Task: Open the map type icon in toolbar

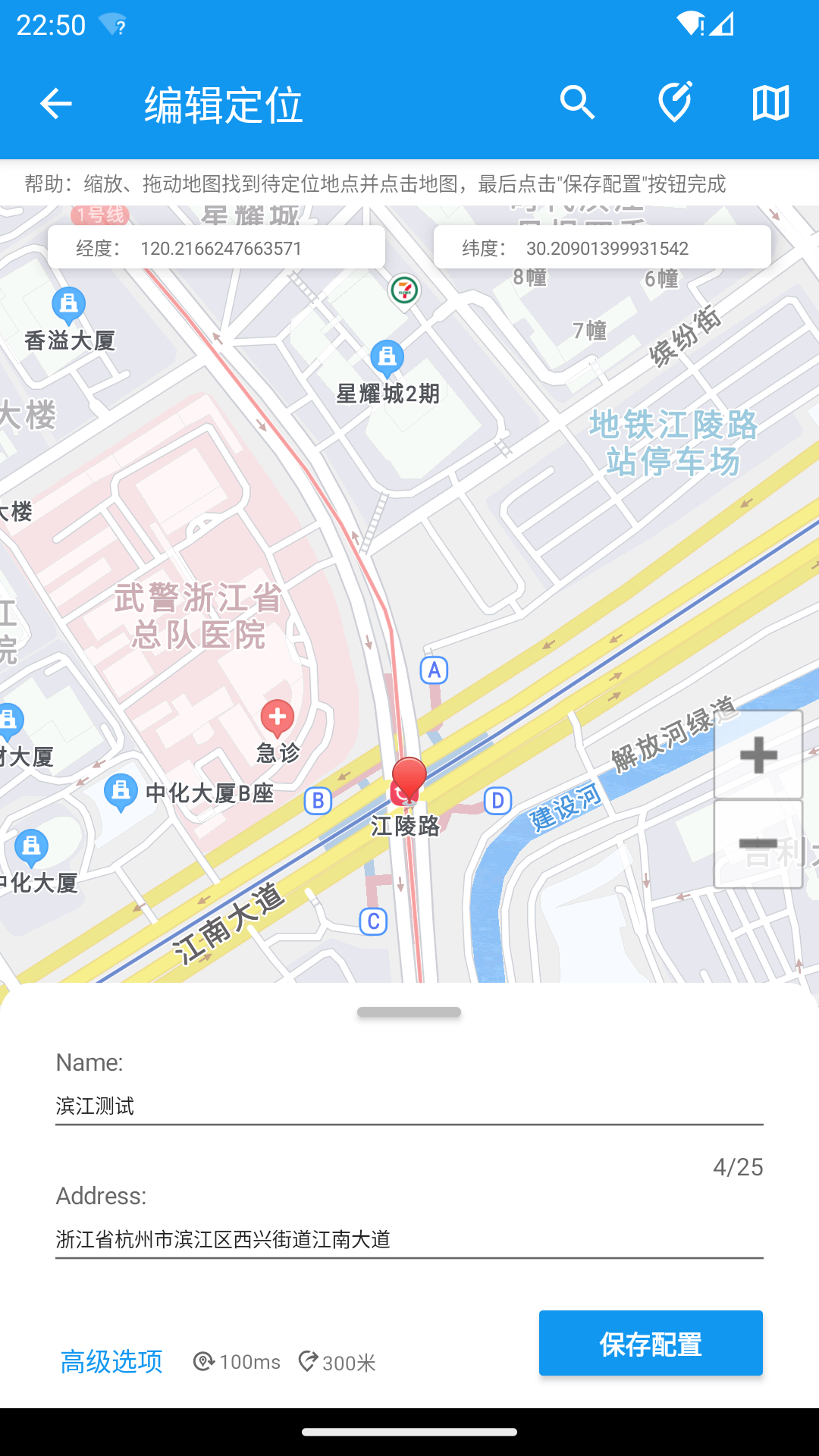Action: pyautogui.click(x=770, y=103)
